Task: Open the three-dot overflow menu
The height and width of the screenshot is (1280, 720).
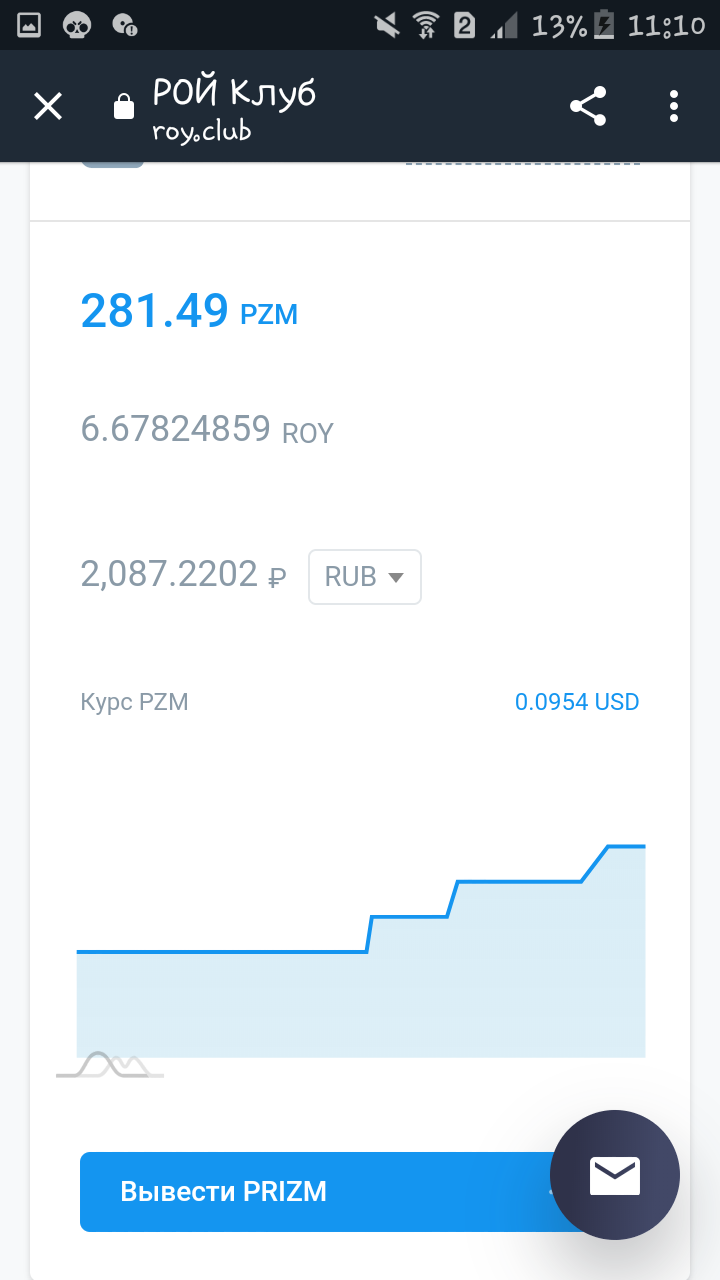Action: pos(674,106)
